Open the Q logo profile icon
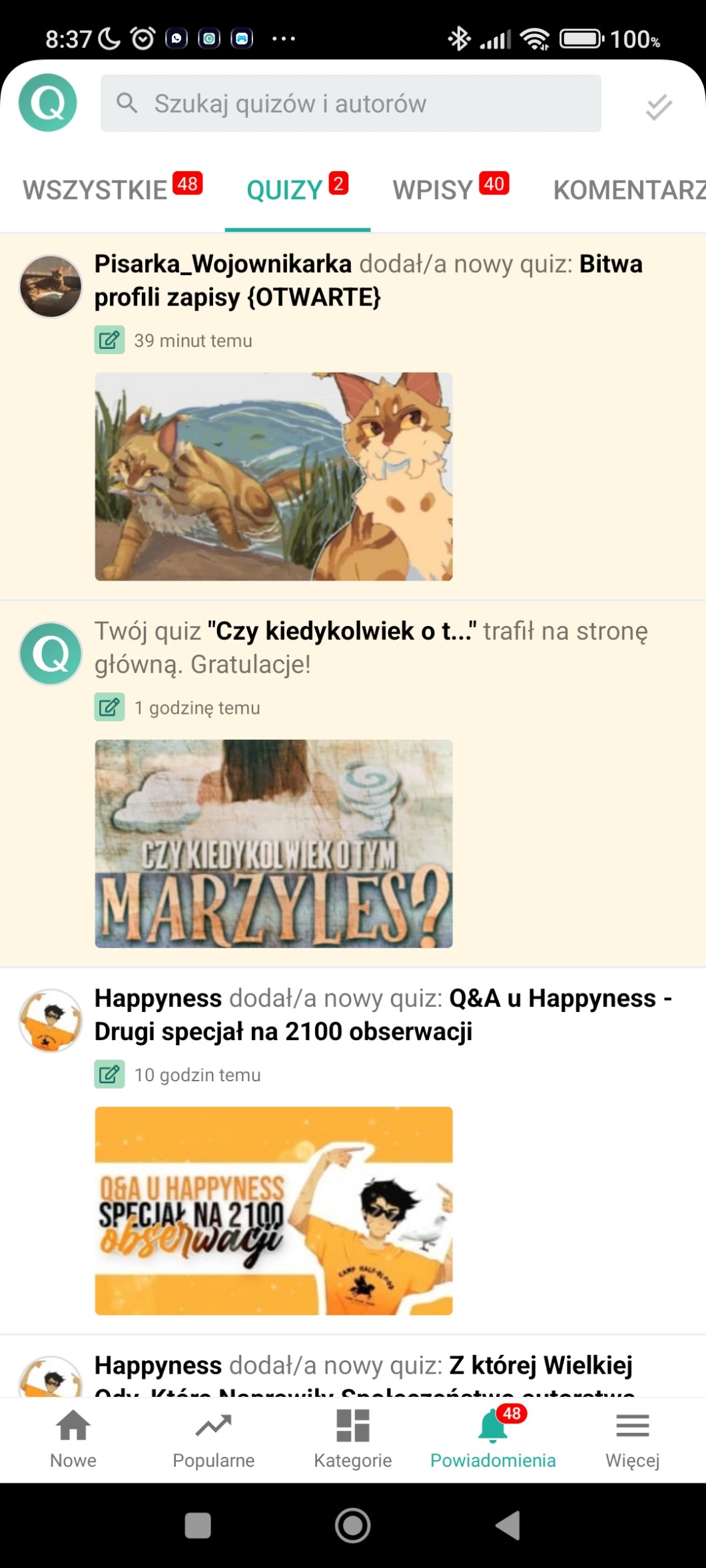The width and height of the screenshot is (706, 1568). (48, 103)
